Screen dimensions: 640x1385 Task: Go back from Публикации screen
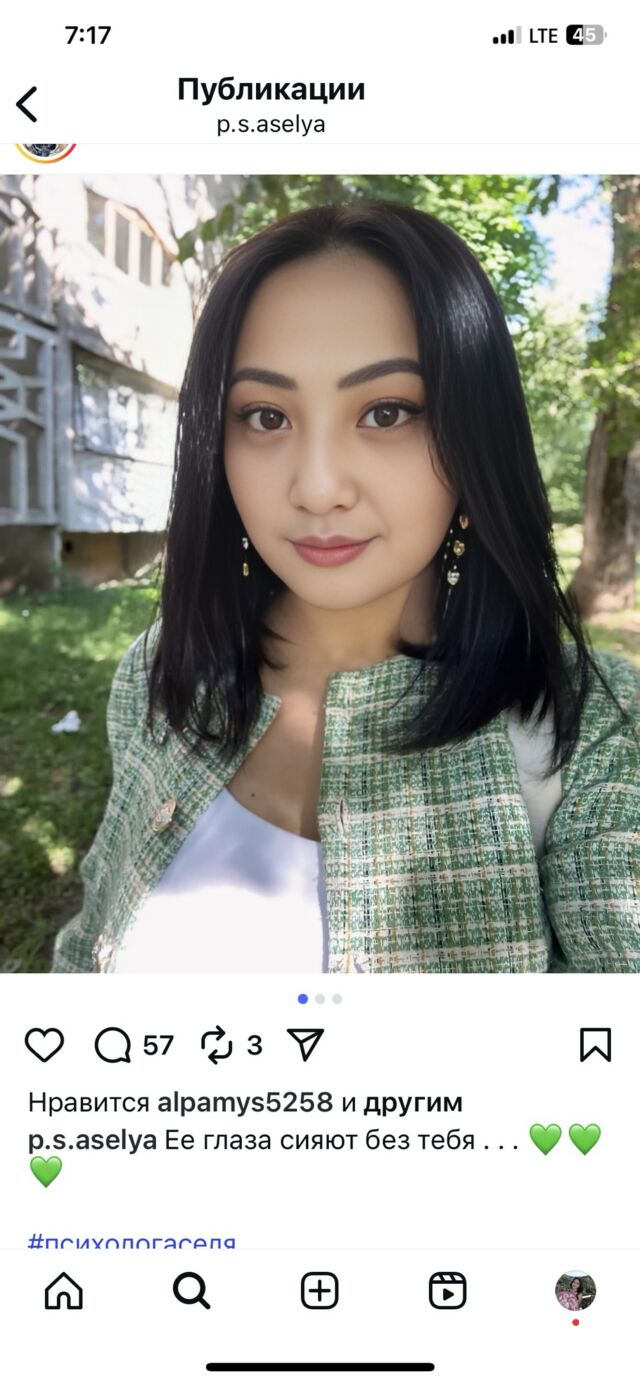(x=27, y=104)
